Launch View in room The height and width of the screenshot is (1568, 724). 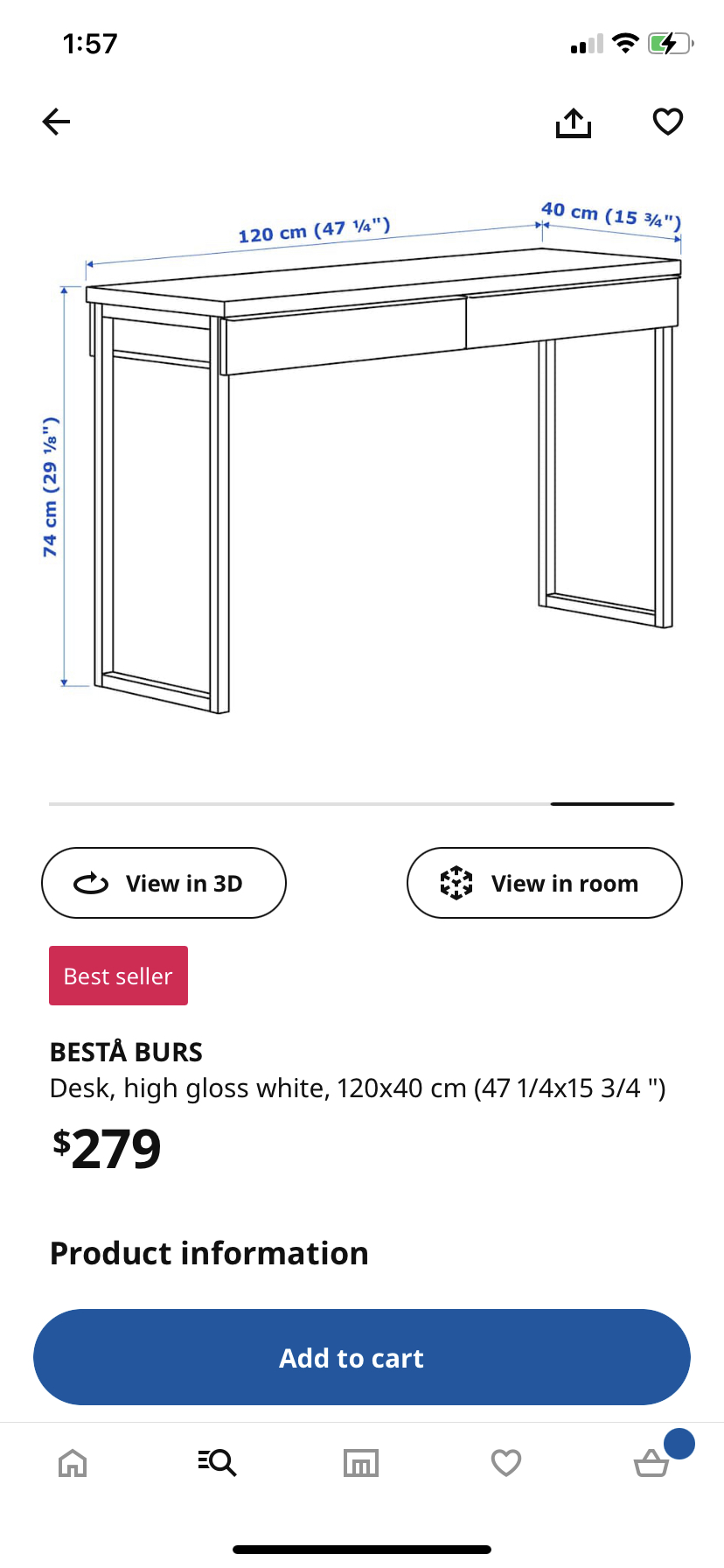pos(544,883)
